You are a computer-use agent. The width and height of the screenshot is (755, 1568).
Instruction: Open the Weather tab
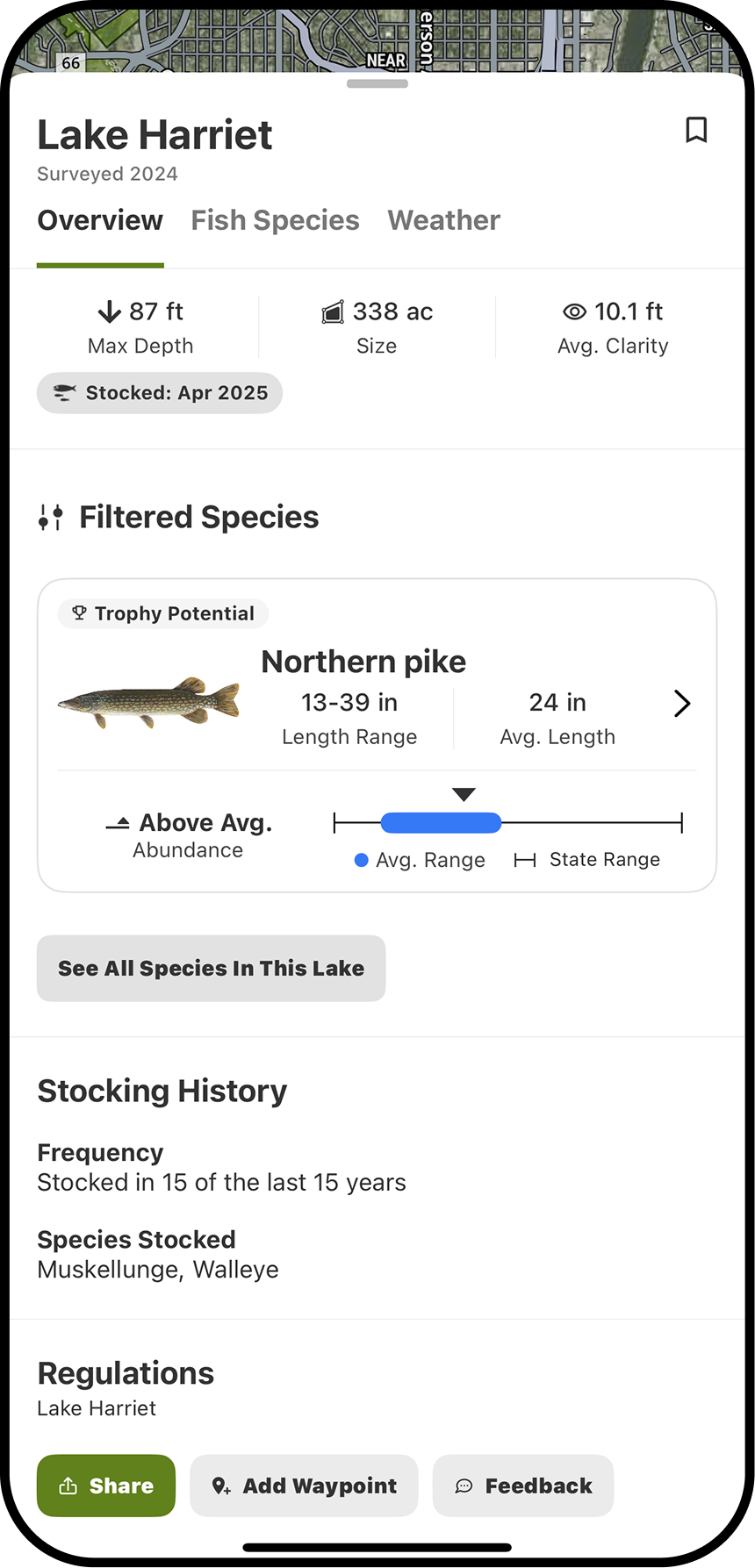coord(443,220)
